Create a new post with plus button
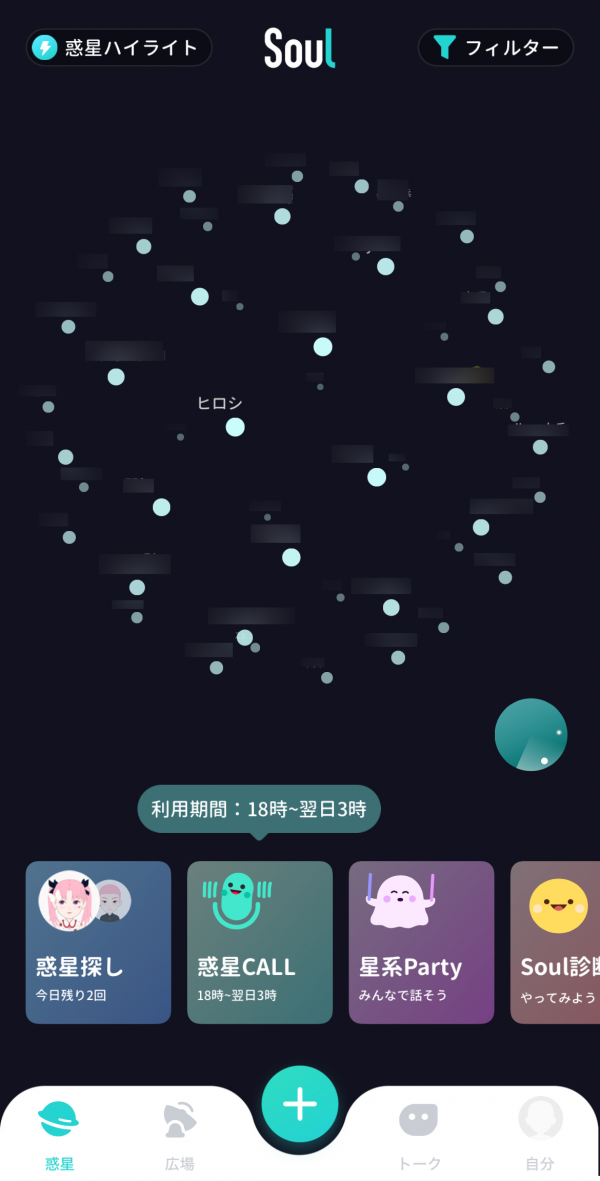The image size is (600, 1181). coord(300,1105)
